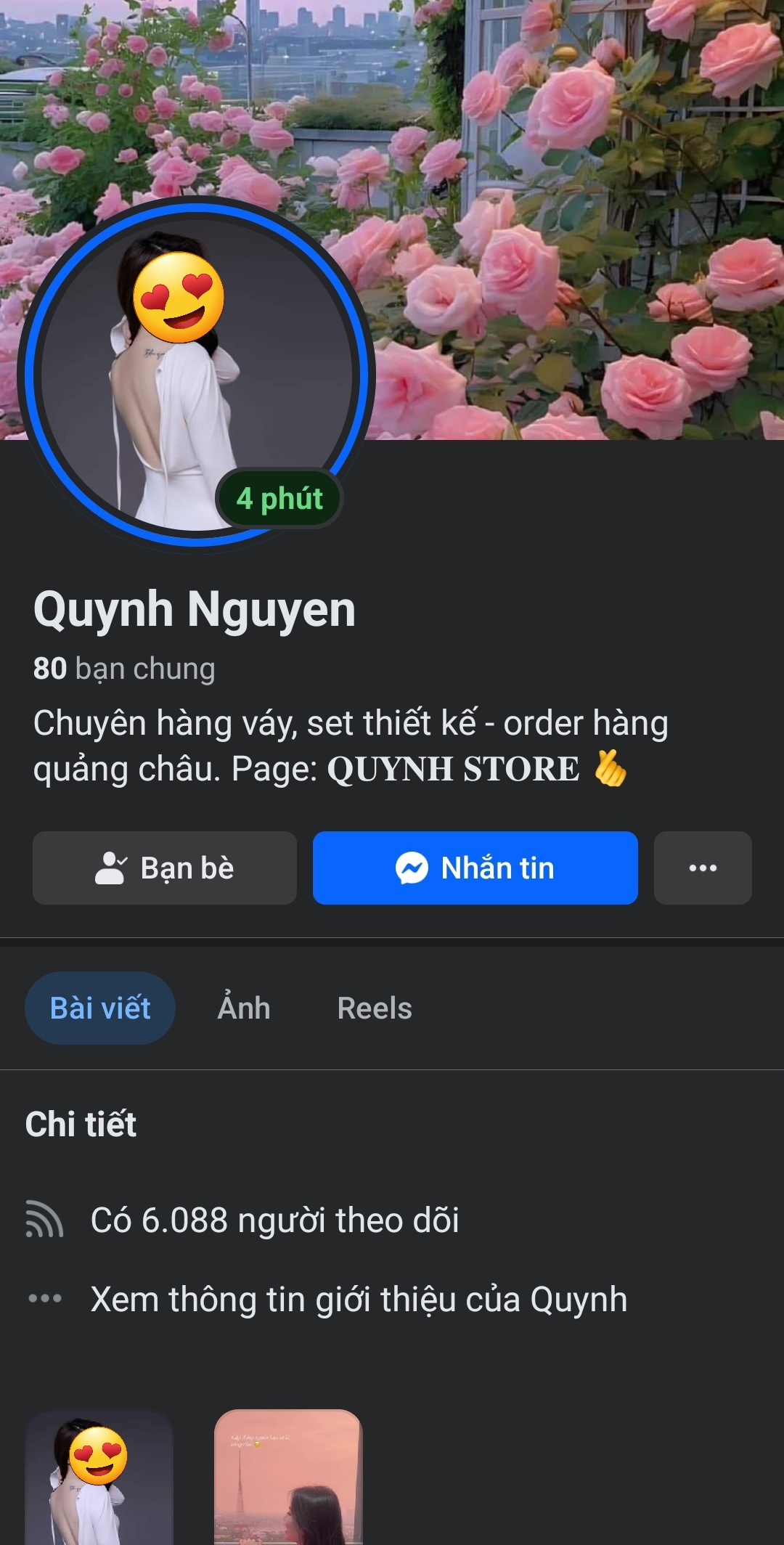This screenshot has height=1545, width=784.
Task: Open the 6.088 người theo dõi row
Action: click(x=274, y=1220)
